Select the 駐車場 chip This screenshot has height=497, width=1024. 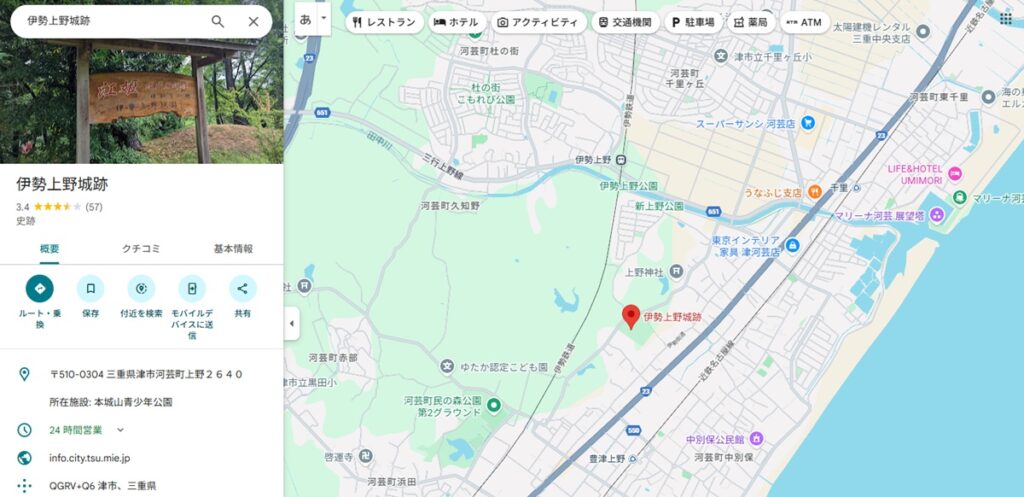coord(693,22)
